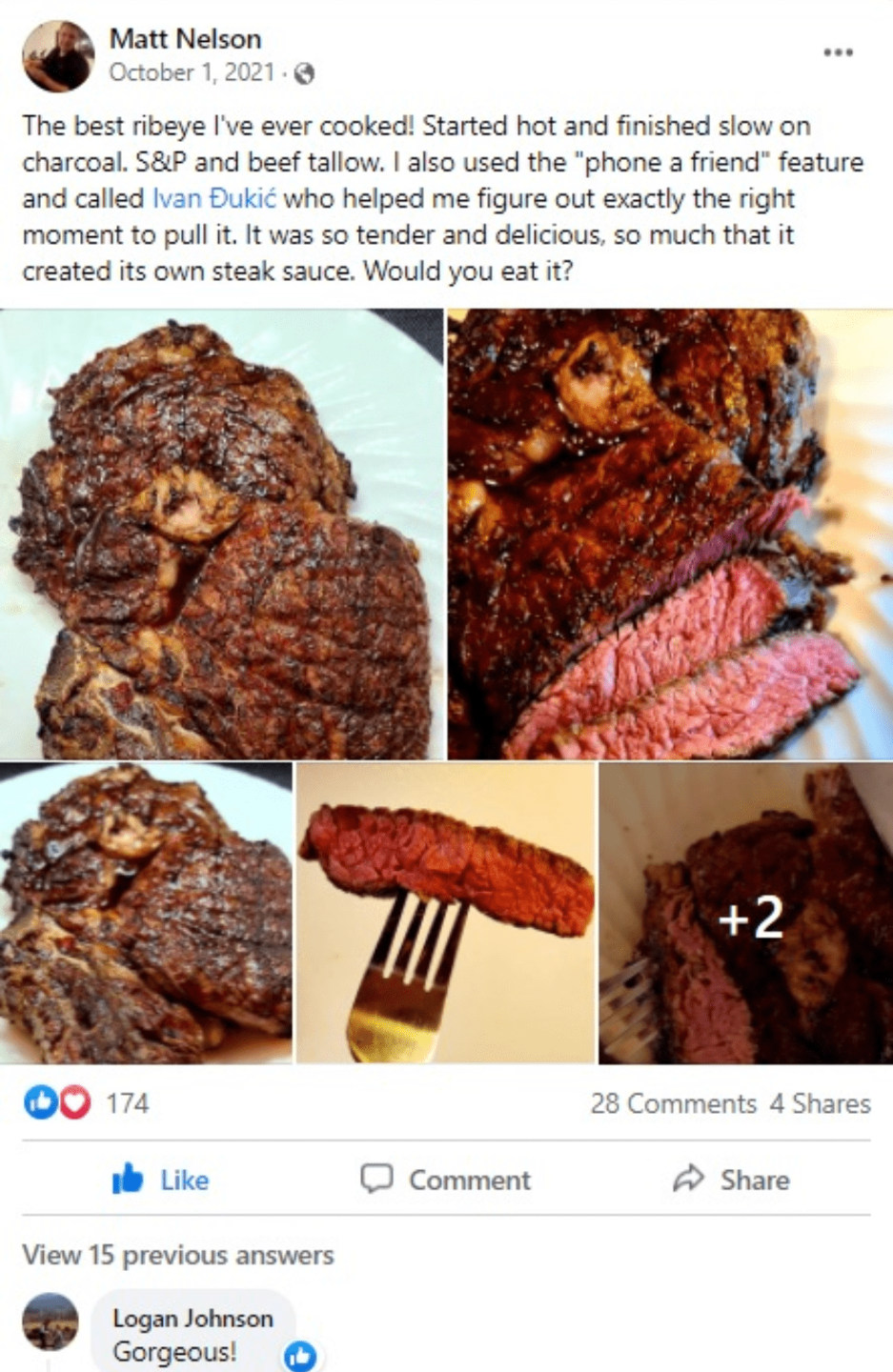This screenshot has height=1372, width=893.
Task: Open the sliced ribeye close-up photo
Action: (670, 534)
